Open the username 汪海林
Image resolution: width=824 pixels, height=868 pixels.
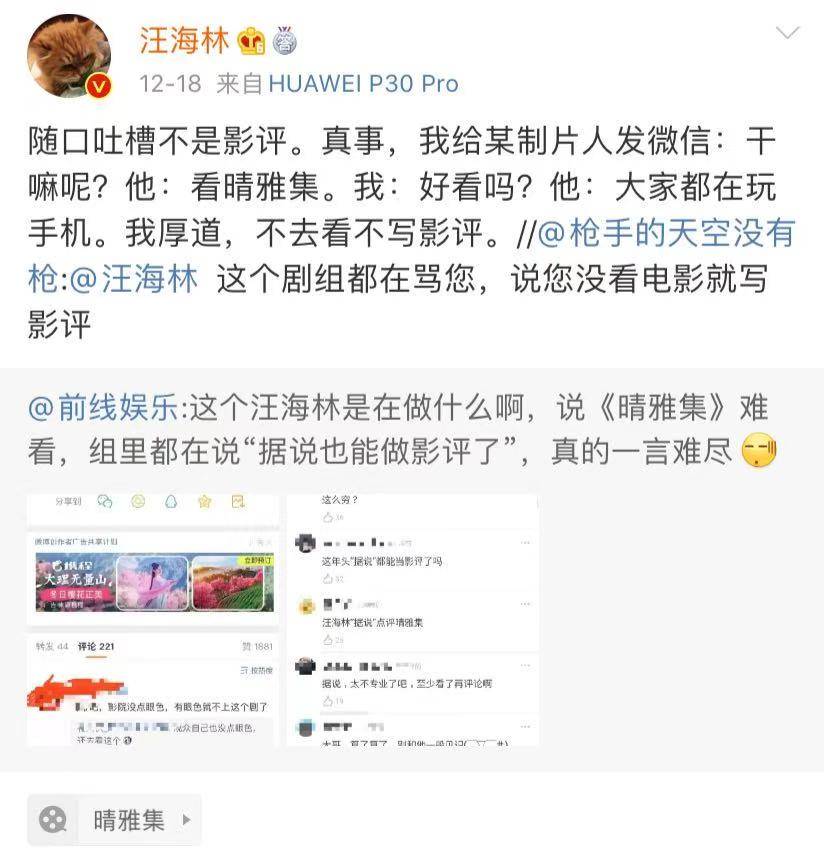(185, 39)
